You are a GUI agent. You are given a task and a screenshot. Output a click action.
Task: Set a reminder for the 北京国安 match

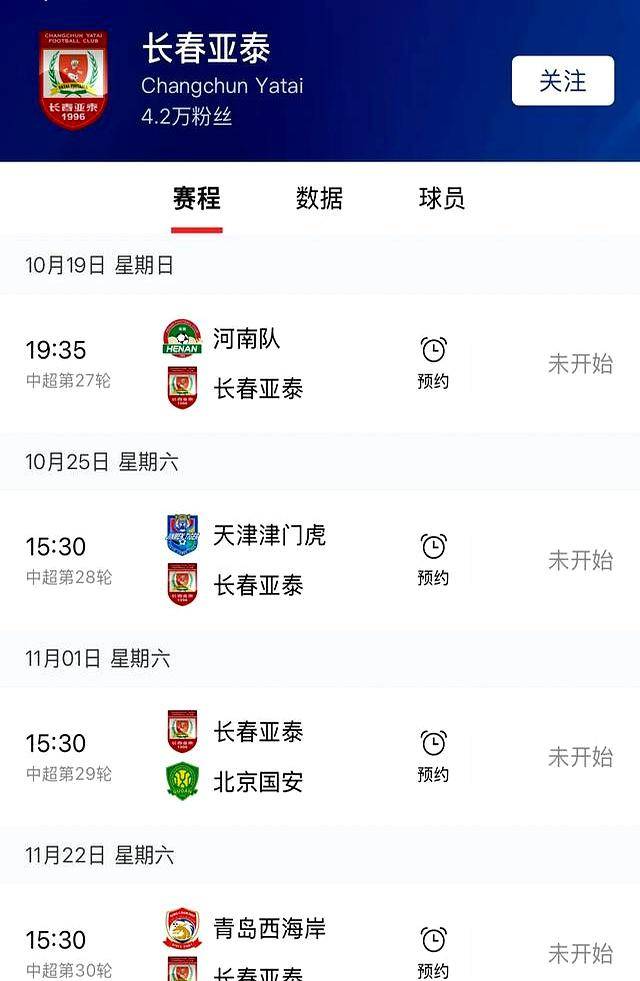(x=433, y=756)
